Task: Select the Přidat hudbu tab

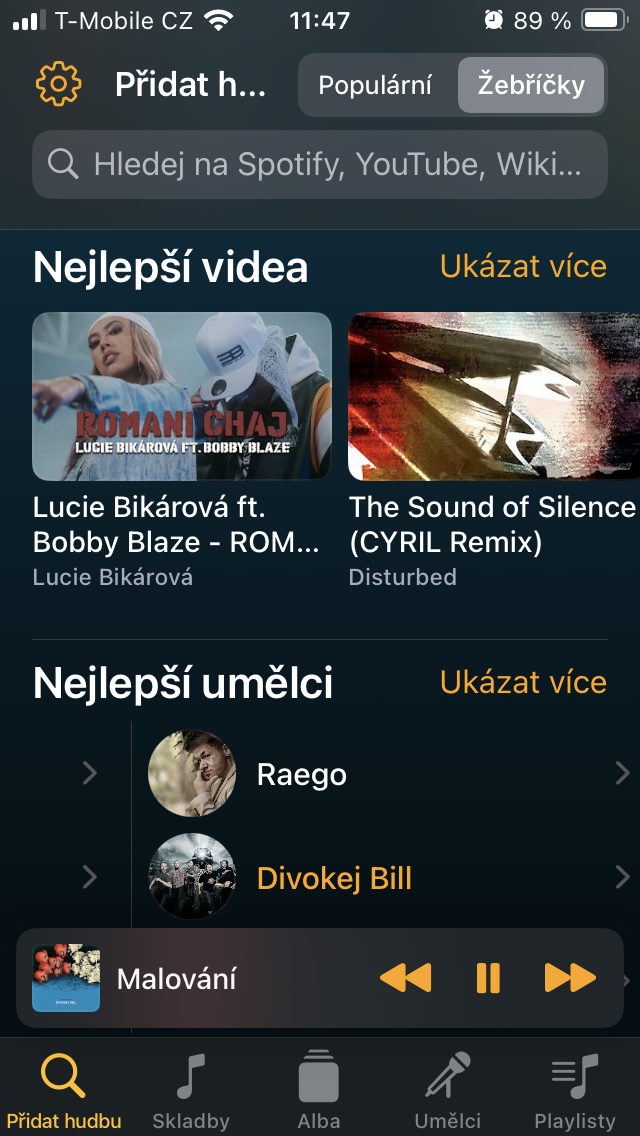Action: pyautogui.click(x=63, y=1090)
